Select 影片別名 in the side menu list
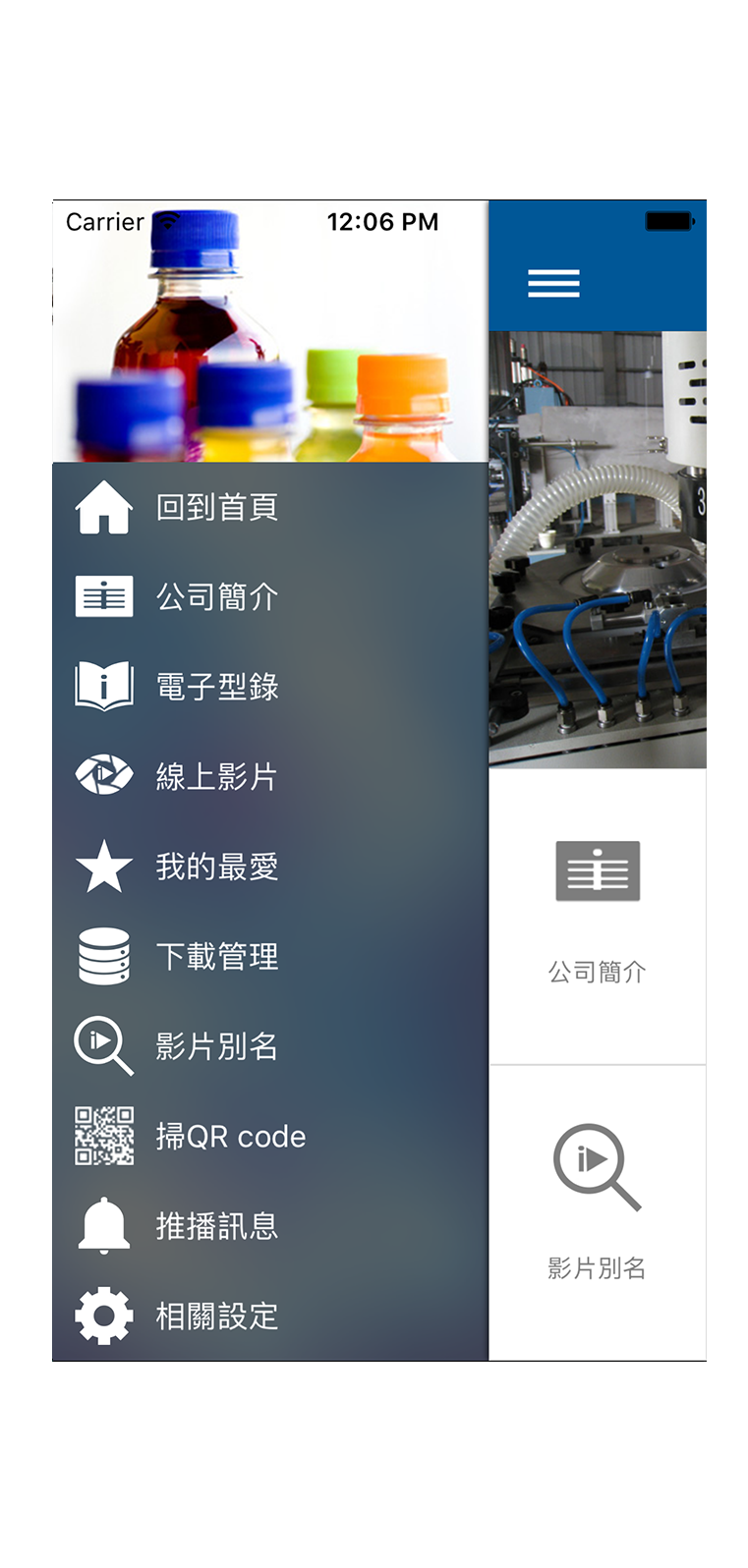This screenshot has height=1568, width=748. (270, 1046)
